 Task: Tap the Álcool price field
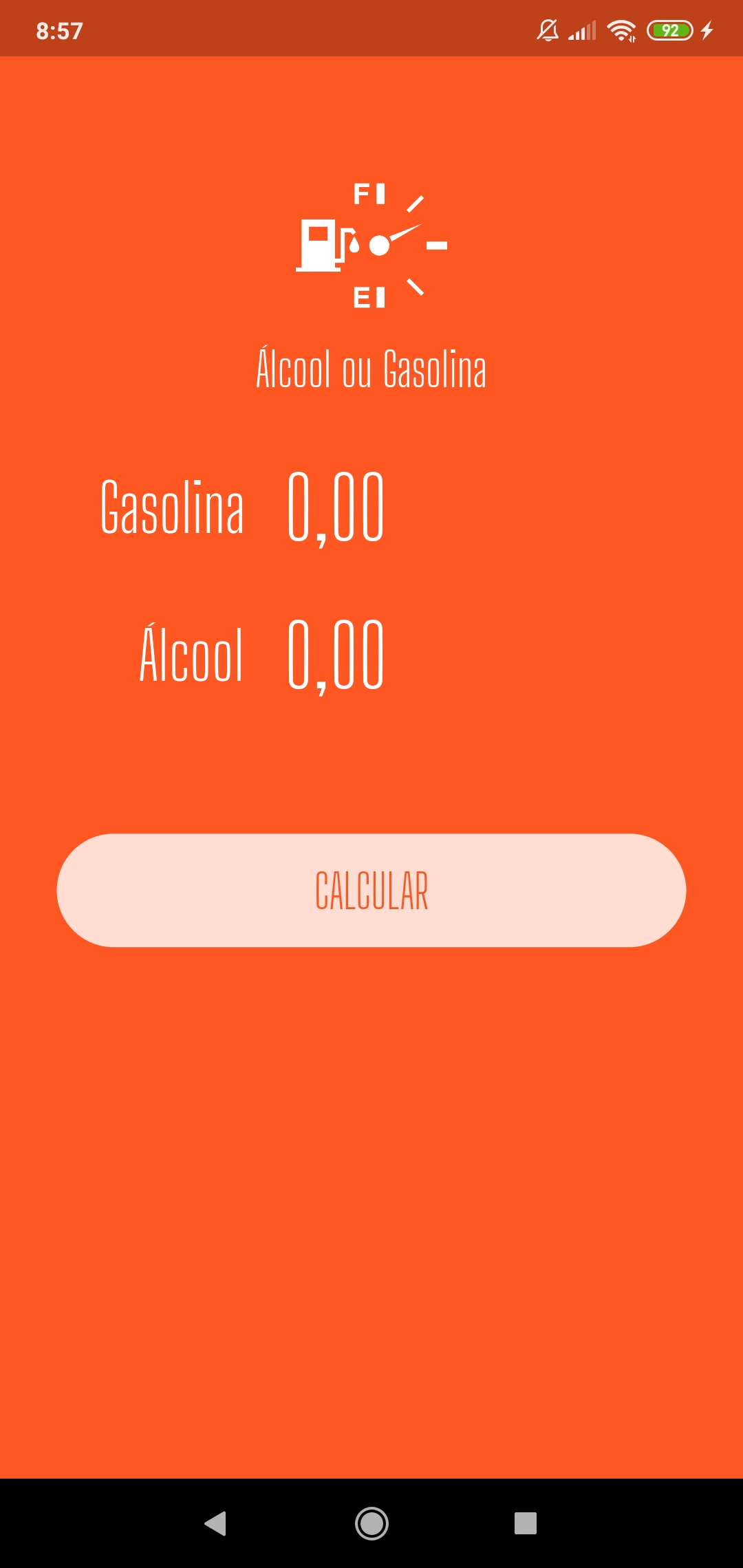[336, 655]
